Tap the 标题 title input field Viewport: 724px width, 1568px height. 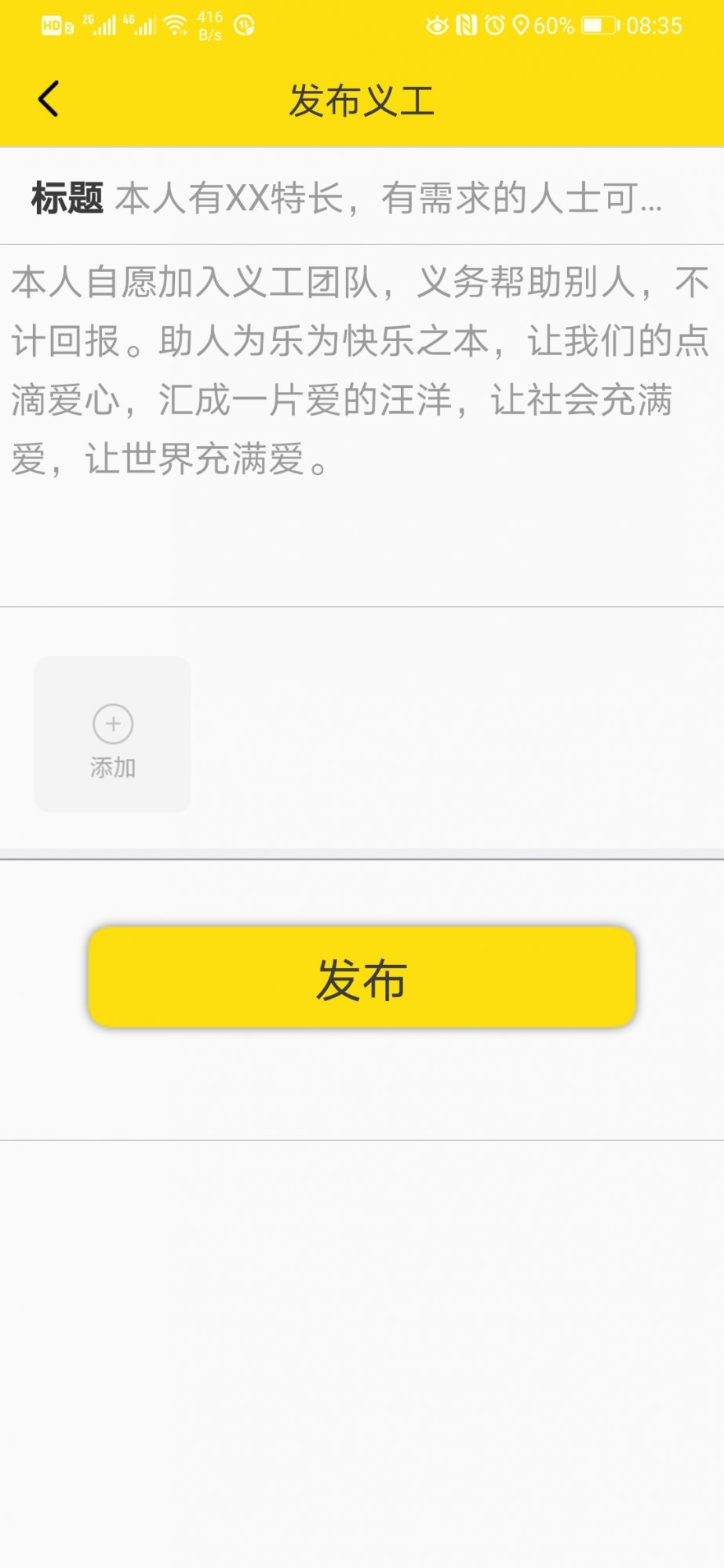(x=388, y=198)
